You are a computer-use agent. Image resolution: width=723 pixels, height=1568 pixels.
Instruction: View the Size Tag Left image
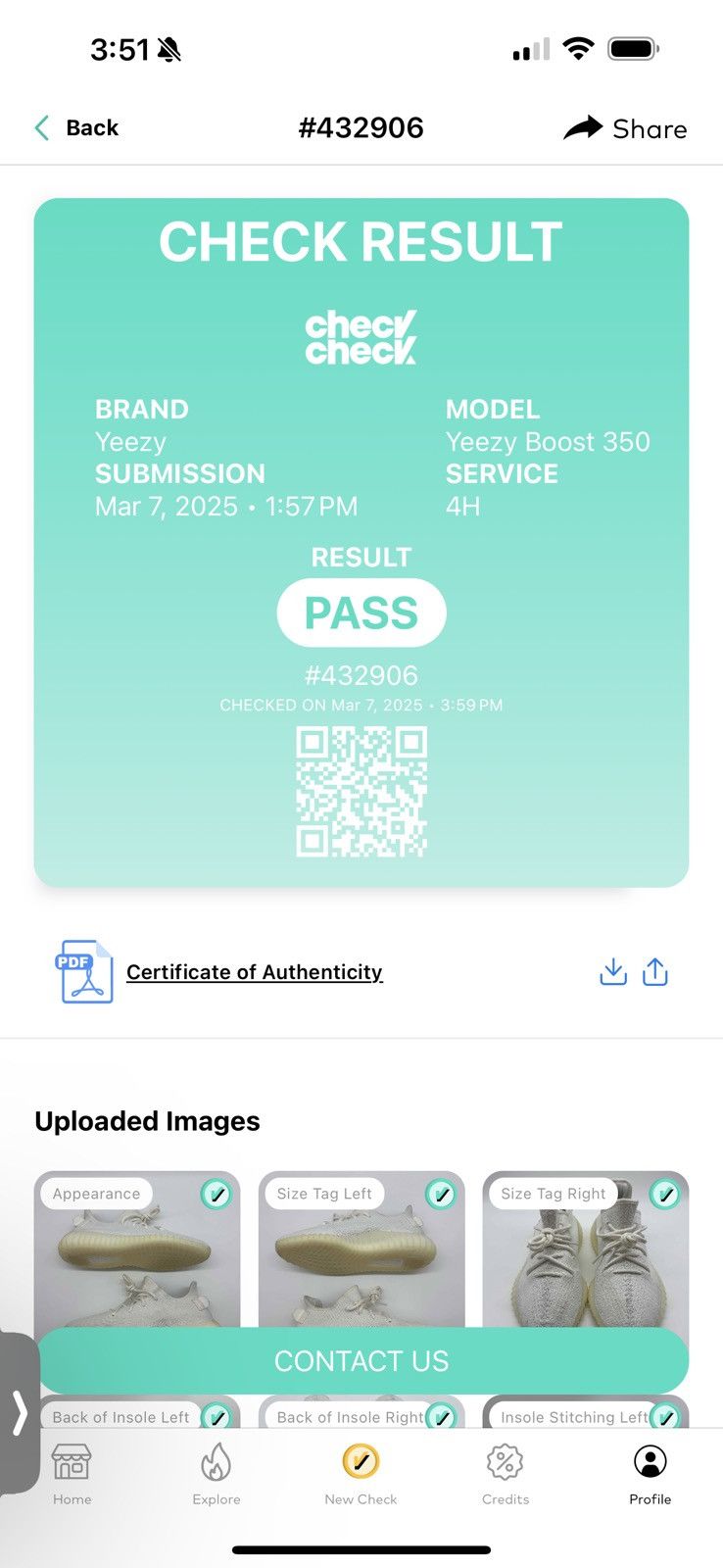pyautogui.click(x=361, y=1249)
